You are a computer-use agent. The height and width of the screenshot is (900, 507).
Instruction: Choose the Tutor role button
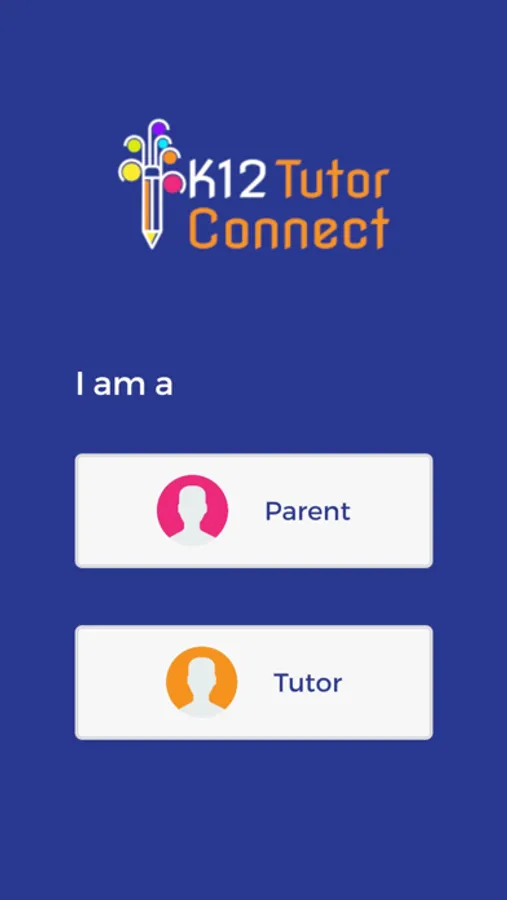tap(254, 682)
